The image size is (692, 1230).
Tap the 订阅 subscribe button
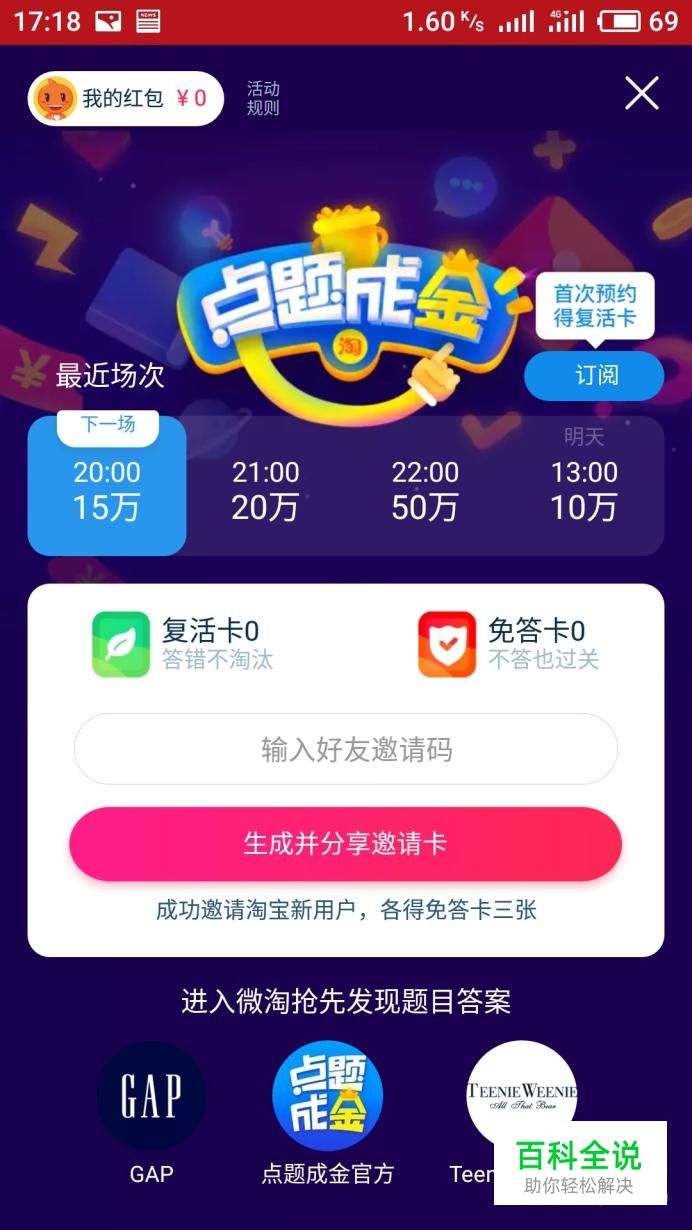tap(594, 376)
